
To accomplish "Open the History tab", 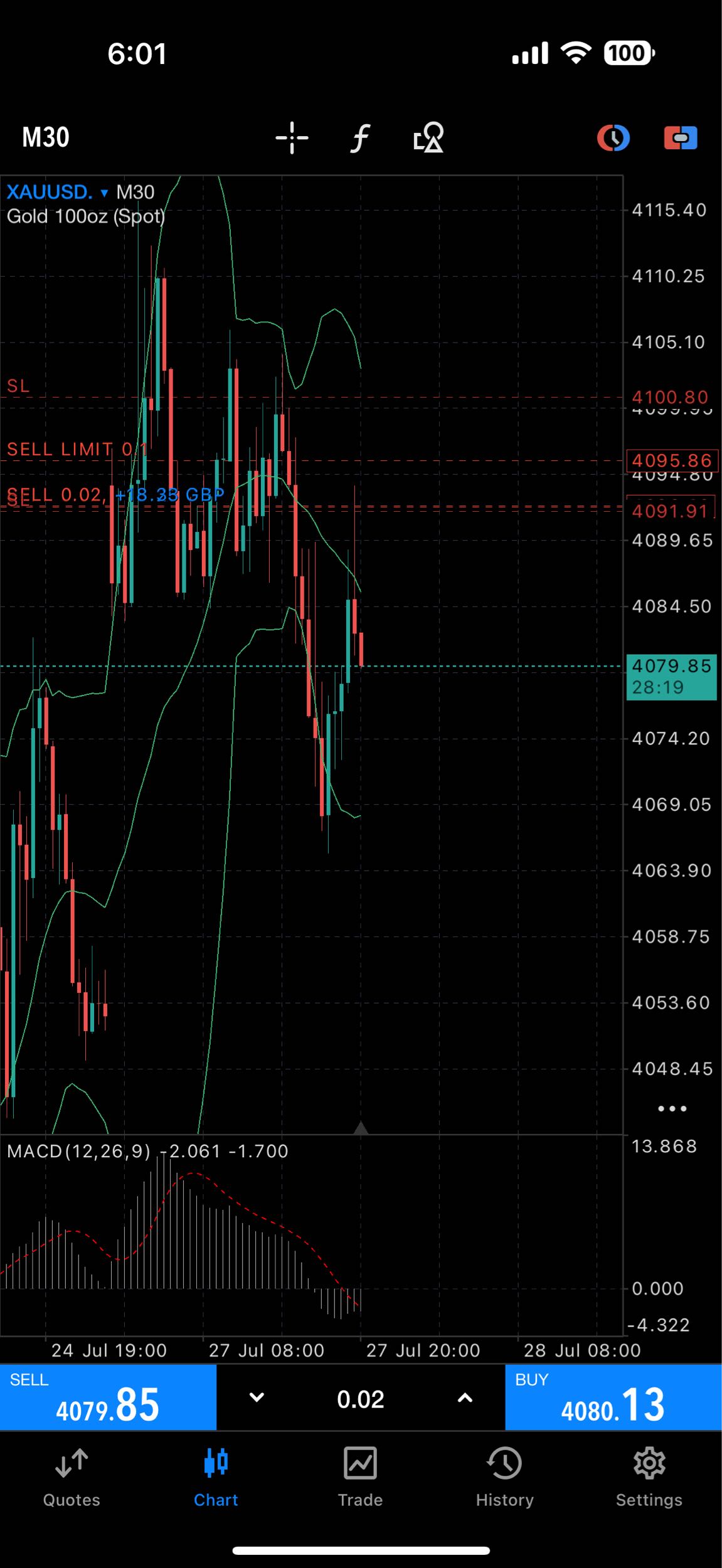I will point(505,1477).
